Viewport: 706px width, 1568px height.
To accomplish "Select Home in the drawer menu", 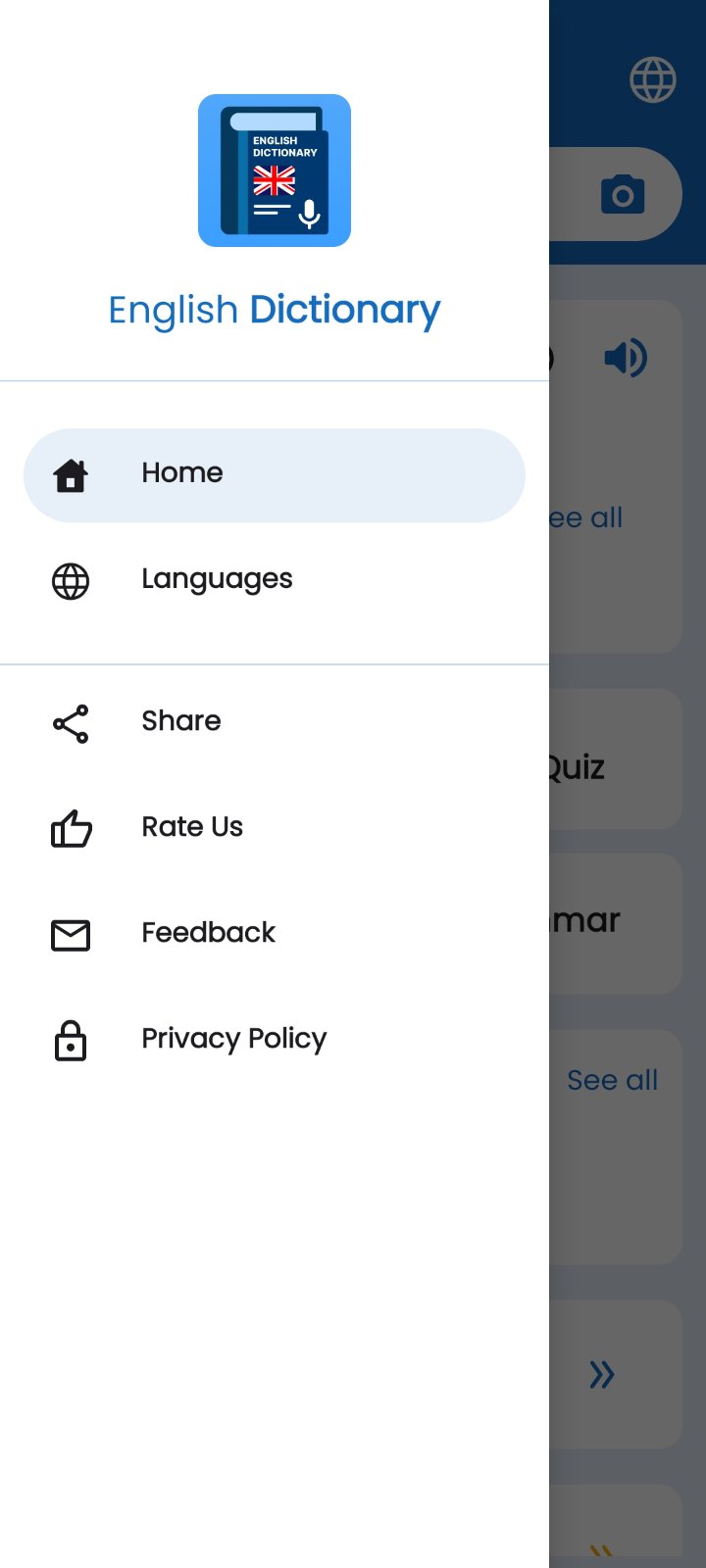I will pyautogui.click(x=275, y=475).
